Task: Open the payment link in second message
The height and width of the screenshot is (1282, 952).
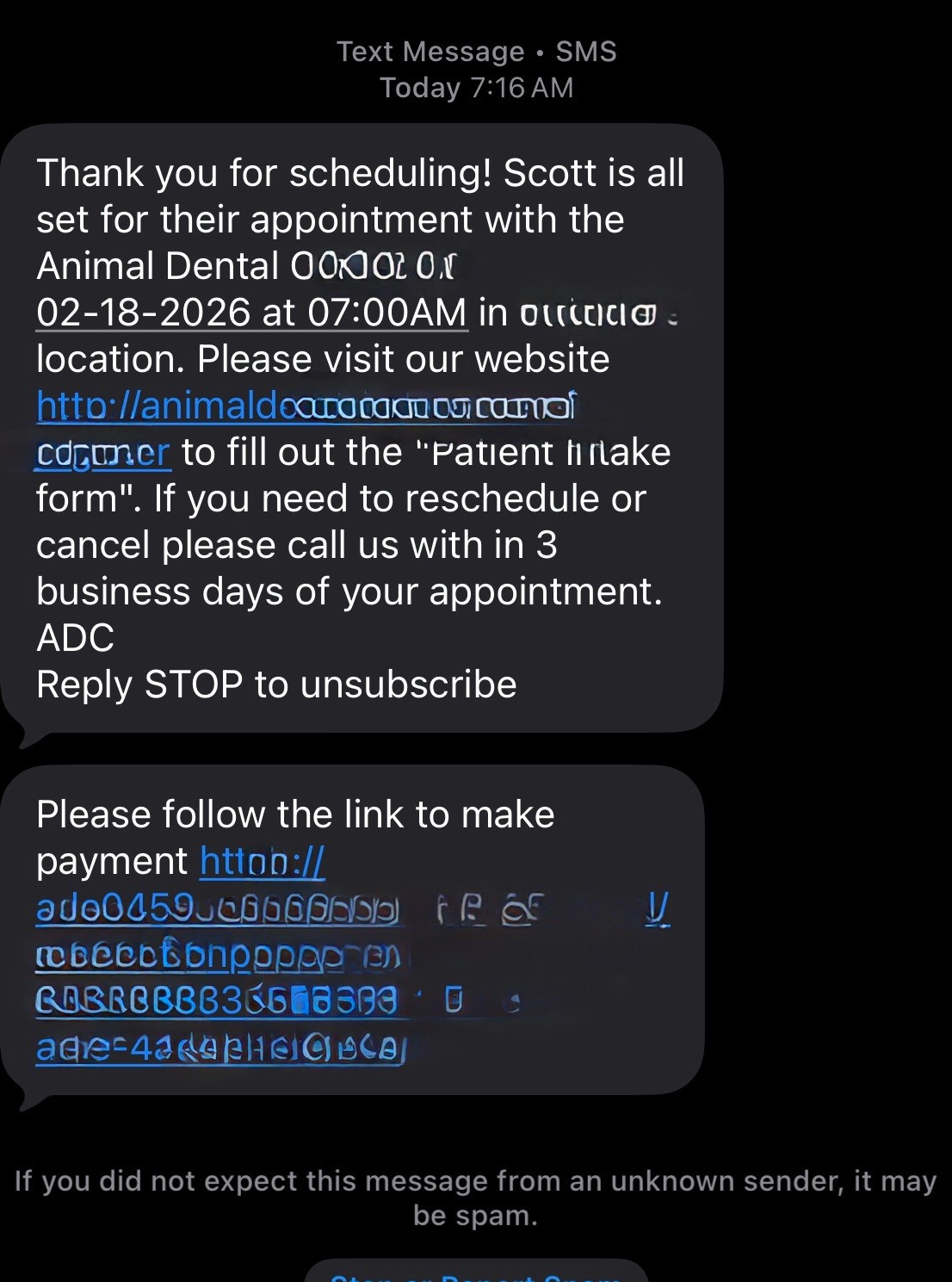Action: (217, 955)
